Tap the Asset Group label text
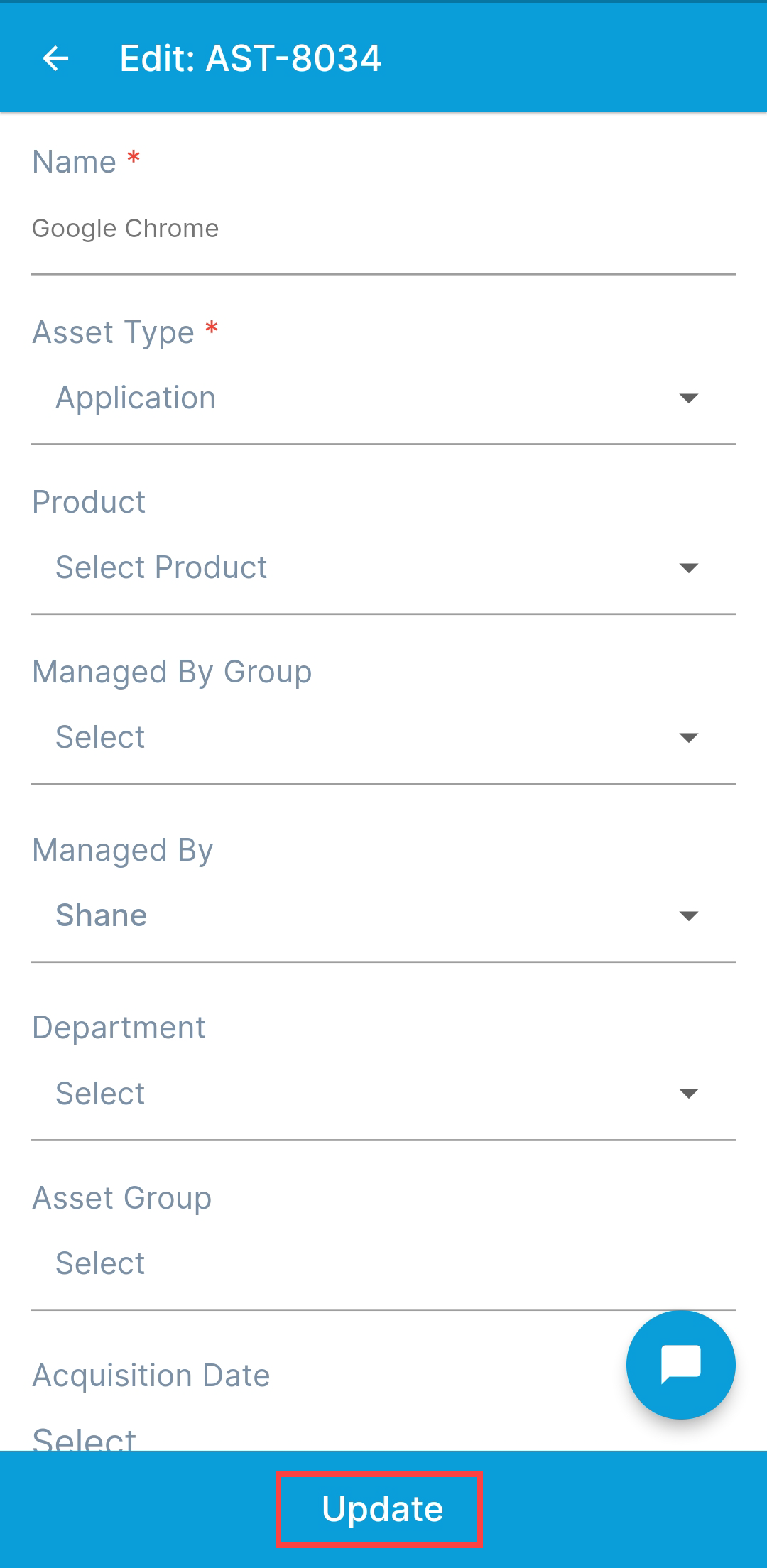Screen dimensions: 767x1568 click(x=121, y=1197)
